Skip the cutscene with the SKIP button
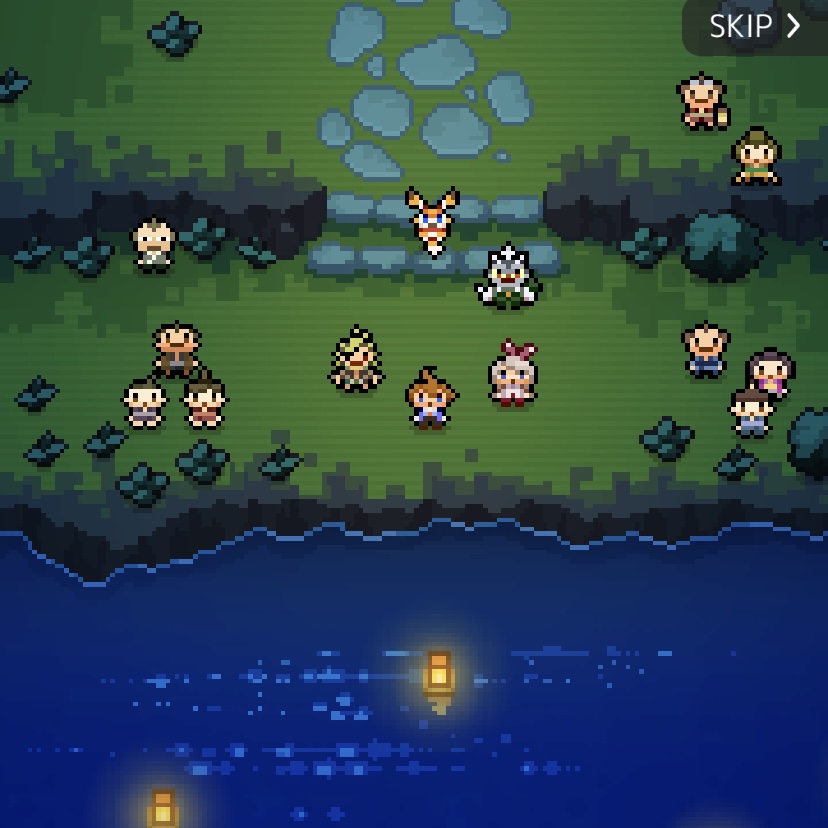Screen dimensions: 828x828 755,27
